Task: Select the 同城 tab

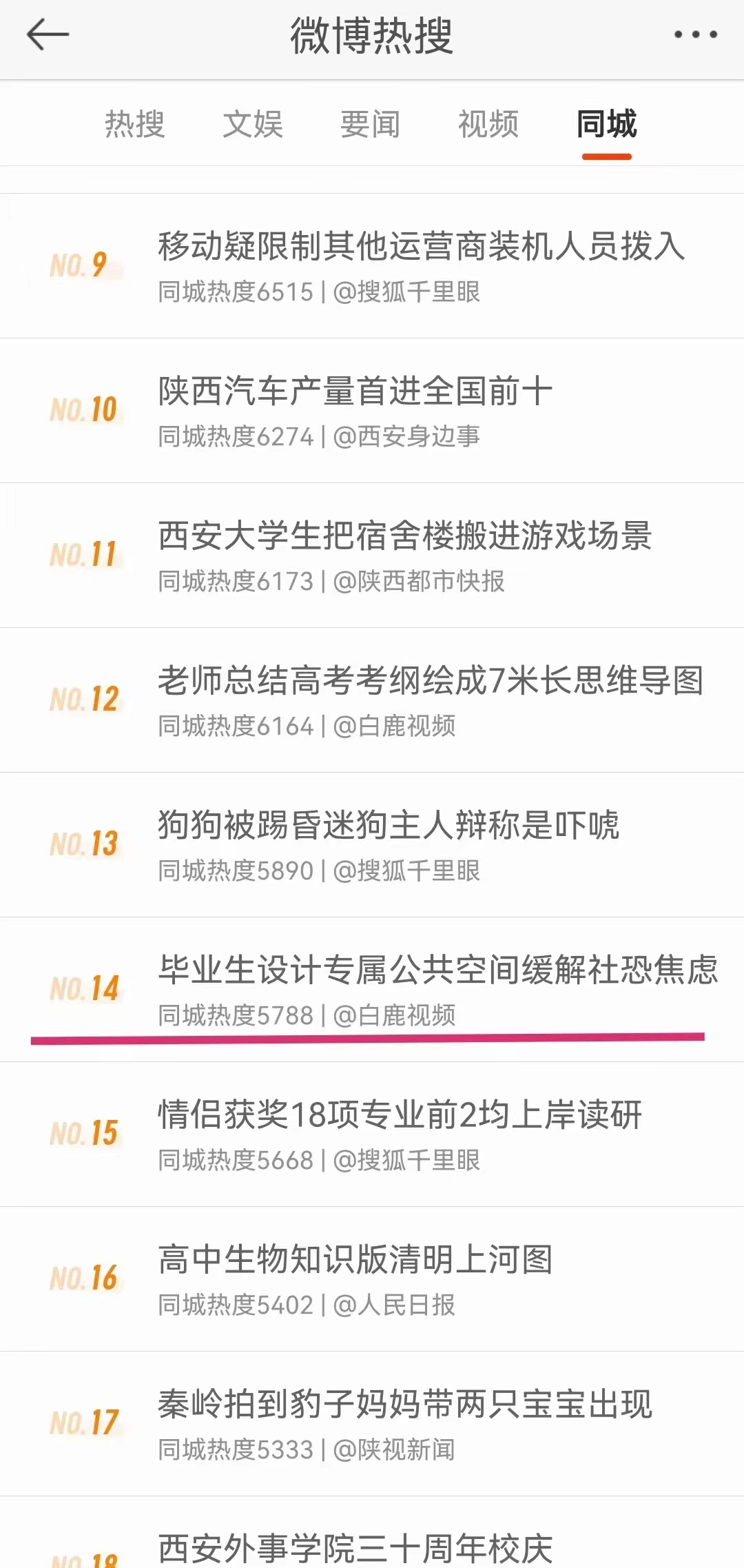Action: point(607,125)
